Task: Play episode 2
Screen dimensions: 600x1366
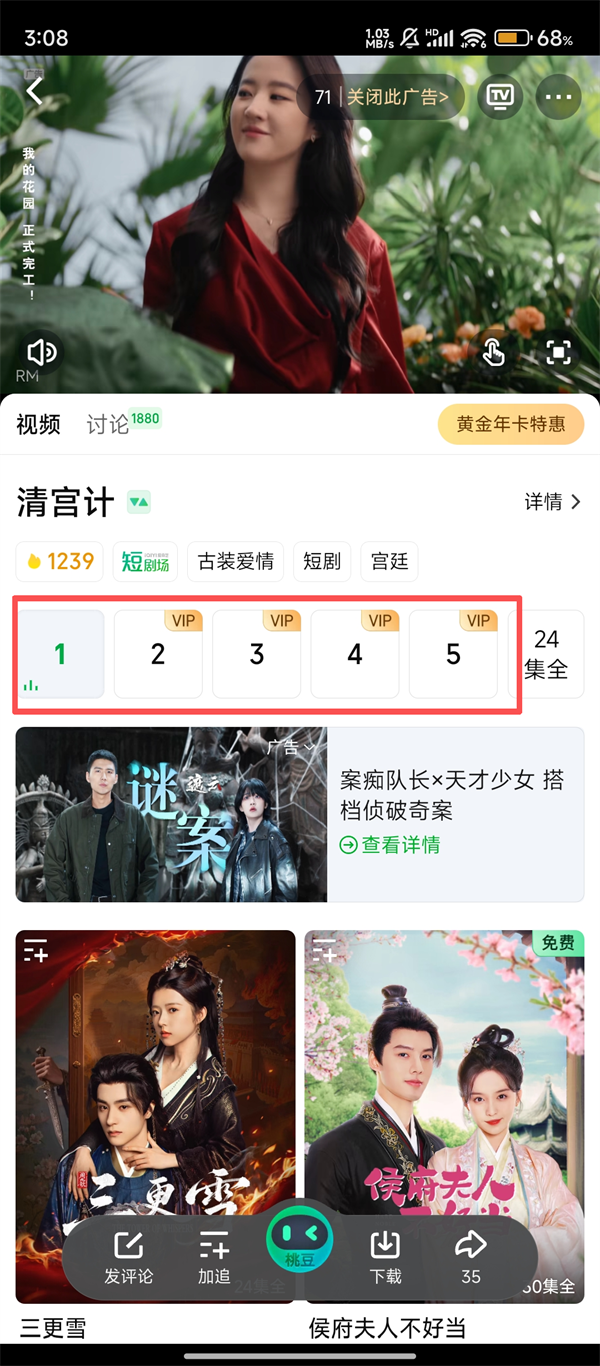Action: 158,654
